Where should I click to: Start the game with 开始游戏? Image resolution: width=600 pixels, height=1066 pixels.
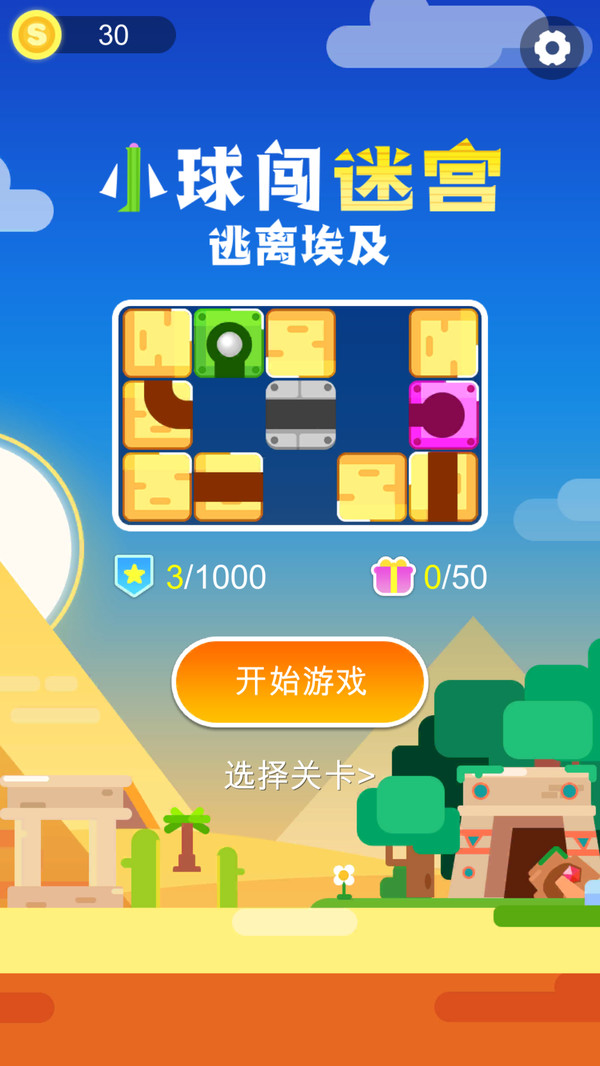pyautogui.click(x=300, y=682)
